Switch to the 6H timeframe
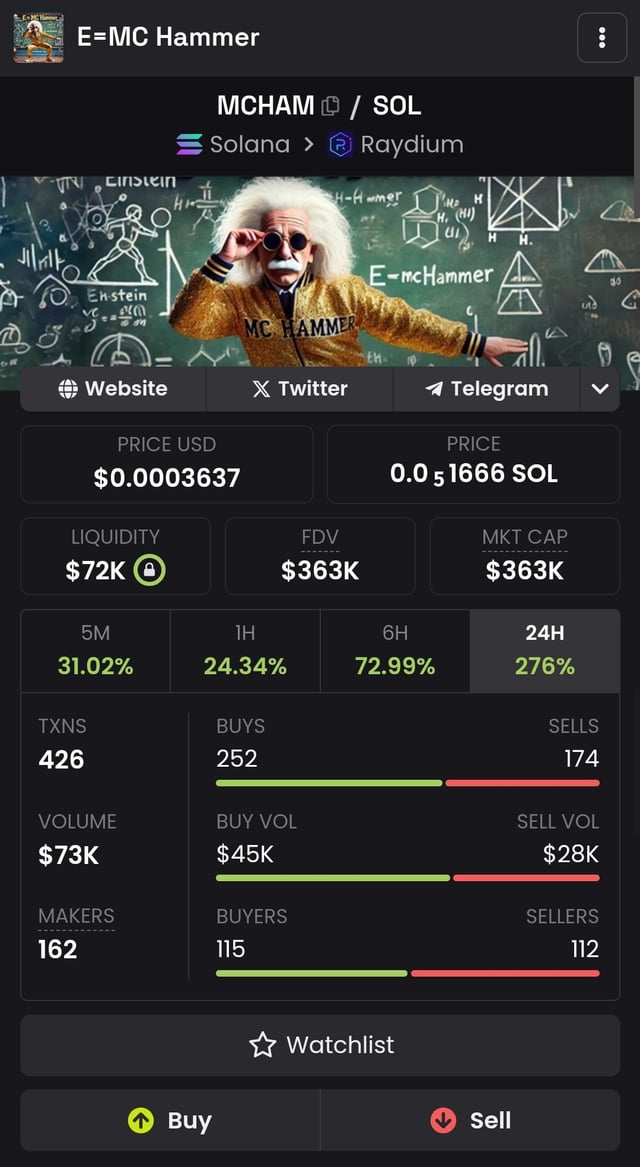This screenshot has height=1167, width=640. tap(395, 650)
